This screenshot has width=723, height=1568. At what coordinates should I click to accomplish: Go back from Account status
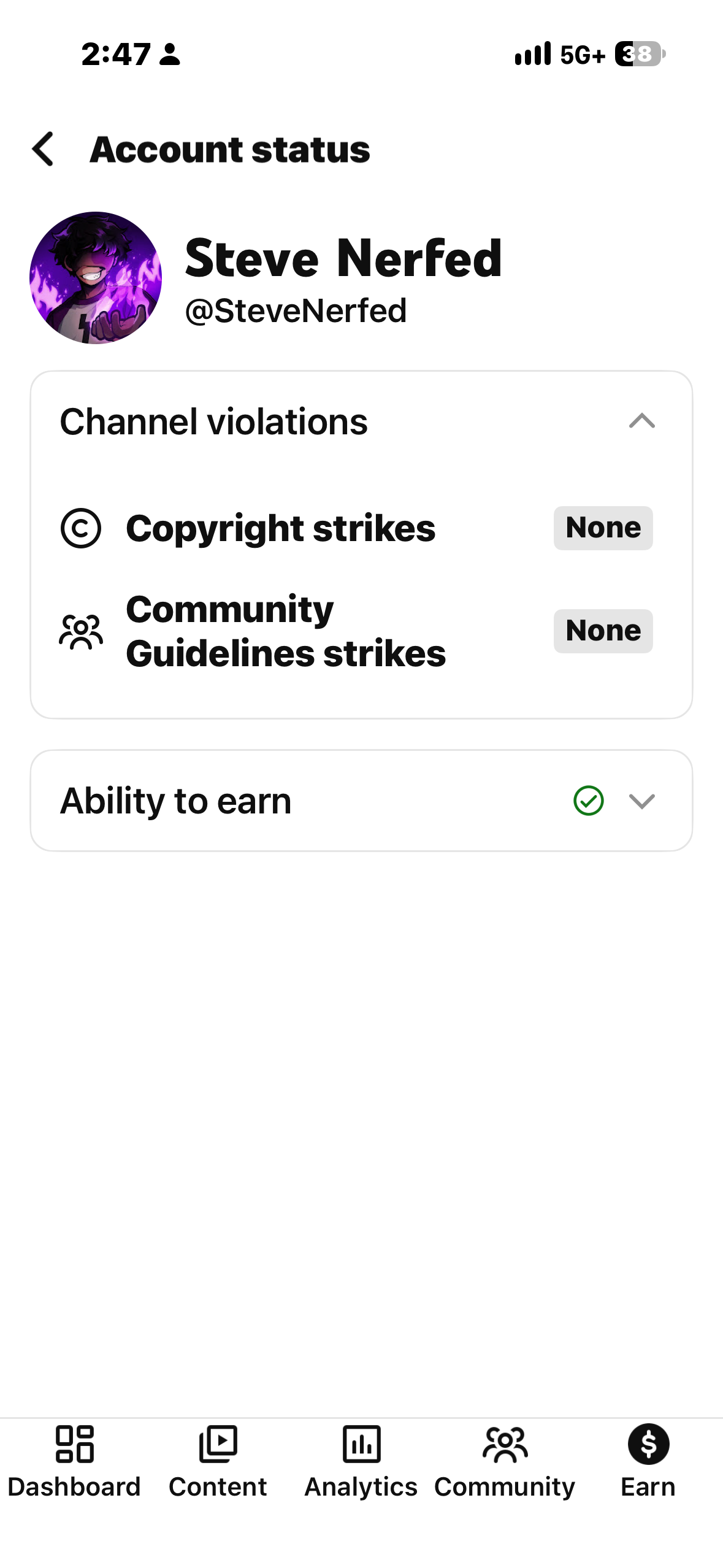tap(43, 149)
